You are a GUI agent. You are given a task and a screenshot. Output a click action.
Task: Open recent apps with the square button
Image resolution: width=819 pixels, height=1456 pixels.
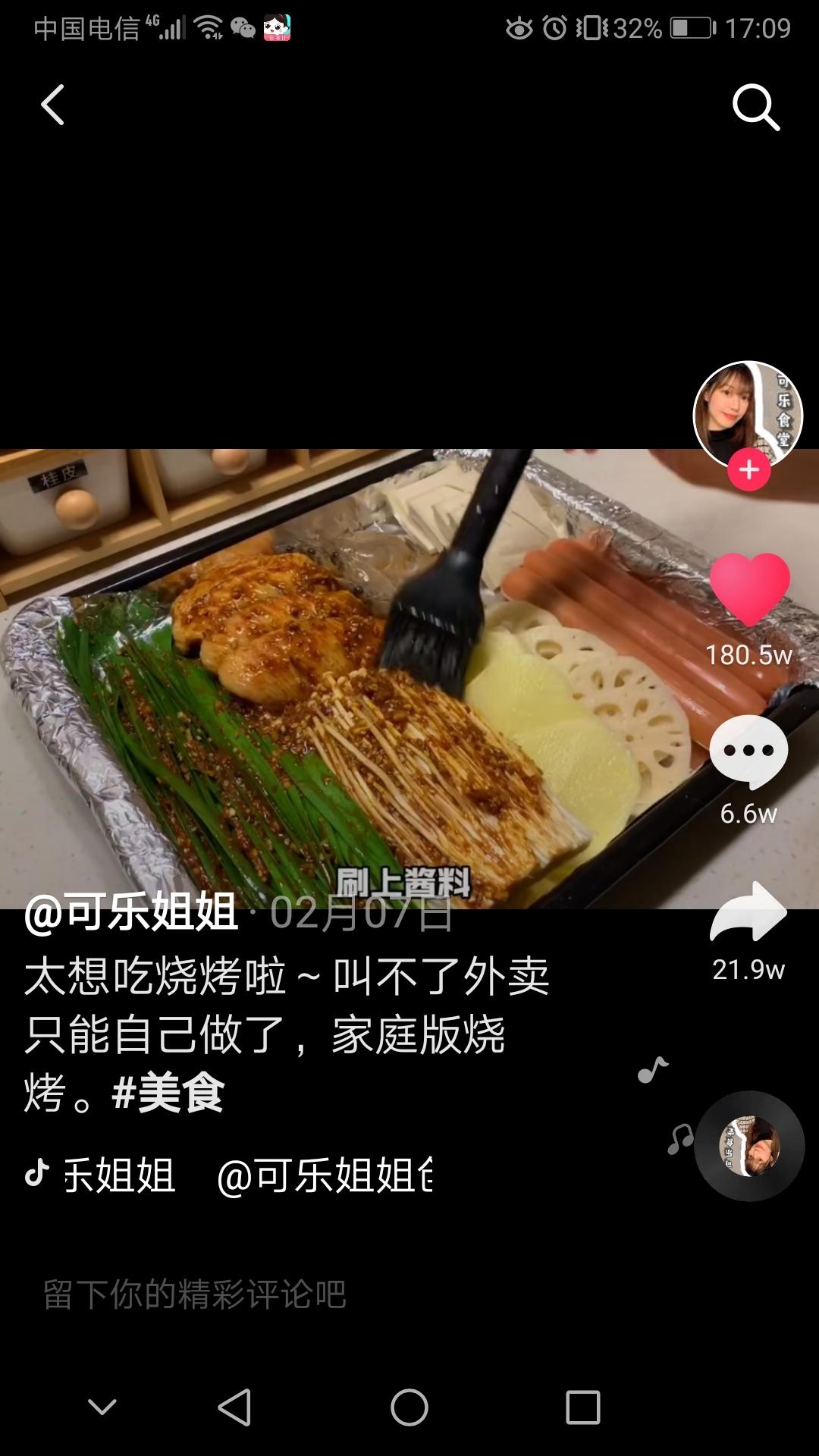pyautogui.click(x=583, y=1407)
